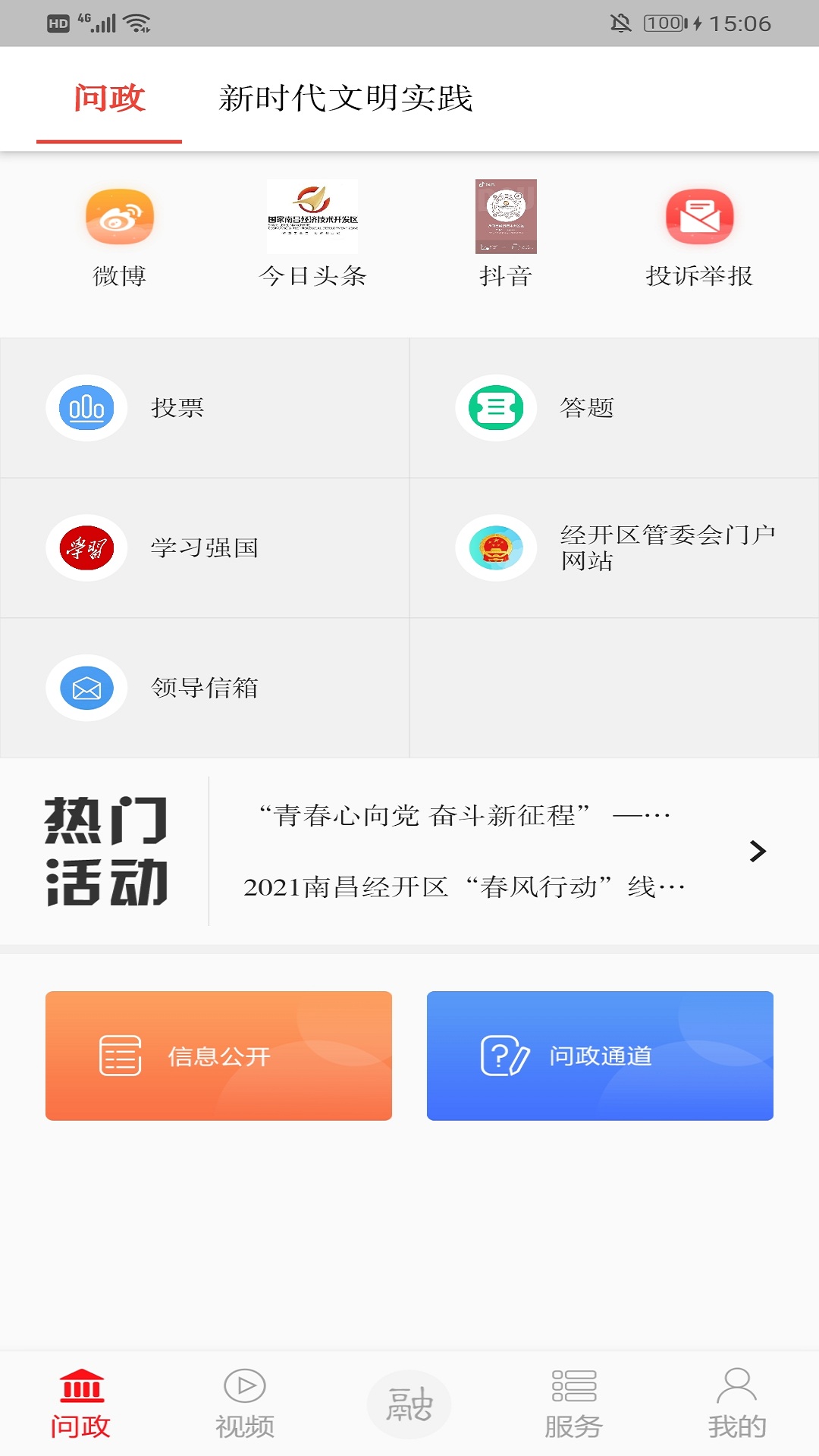Open the 服务 services tab icon
This screenshot has height=1456, width=819.
coord(573,1404)
